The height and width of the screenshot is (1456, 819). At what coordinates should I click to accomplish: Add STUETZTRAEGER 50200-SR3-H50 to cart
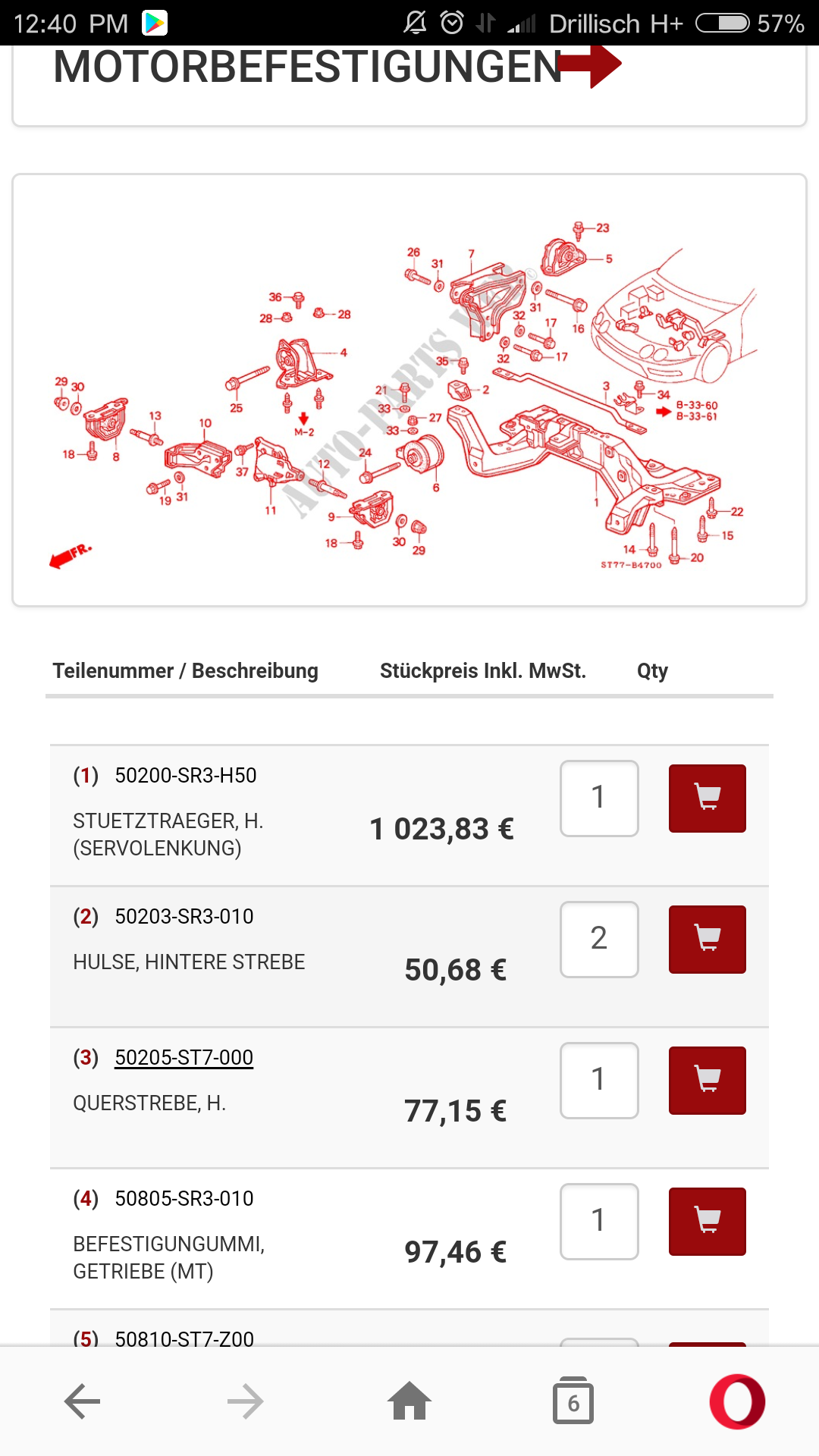coord(707,799)
